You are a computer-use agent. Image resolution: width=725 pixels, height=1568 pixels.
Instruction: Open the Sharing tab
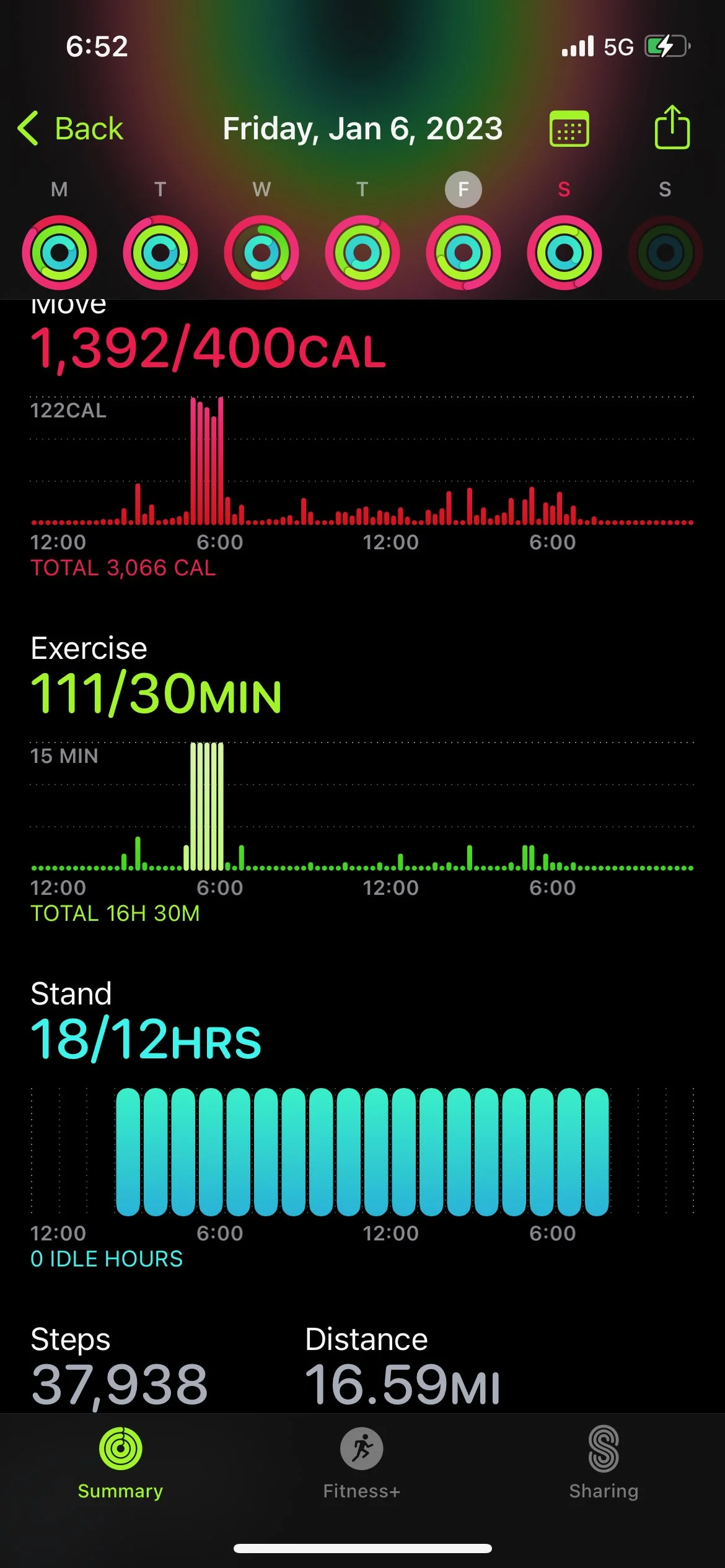[604, 1463]
